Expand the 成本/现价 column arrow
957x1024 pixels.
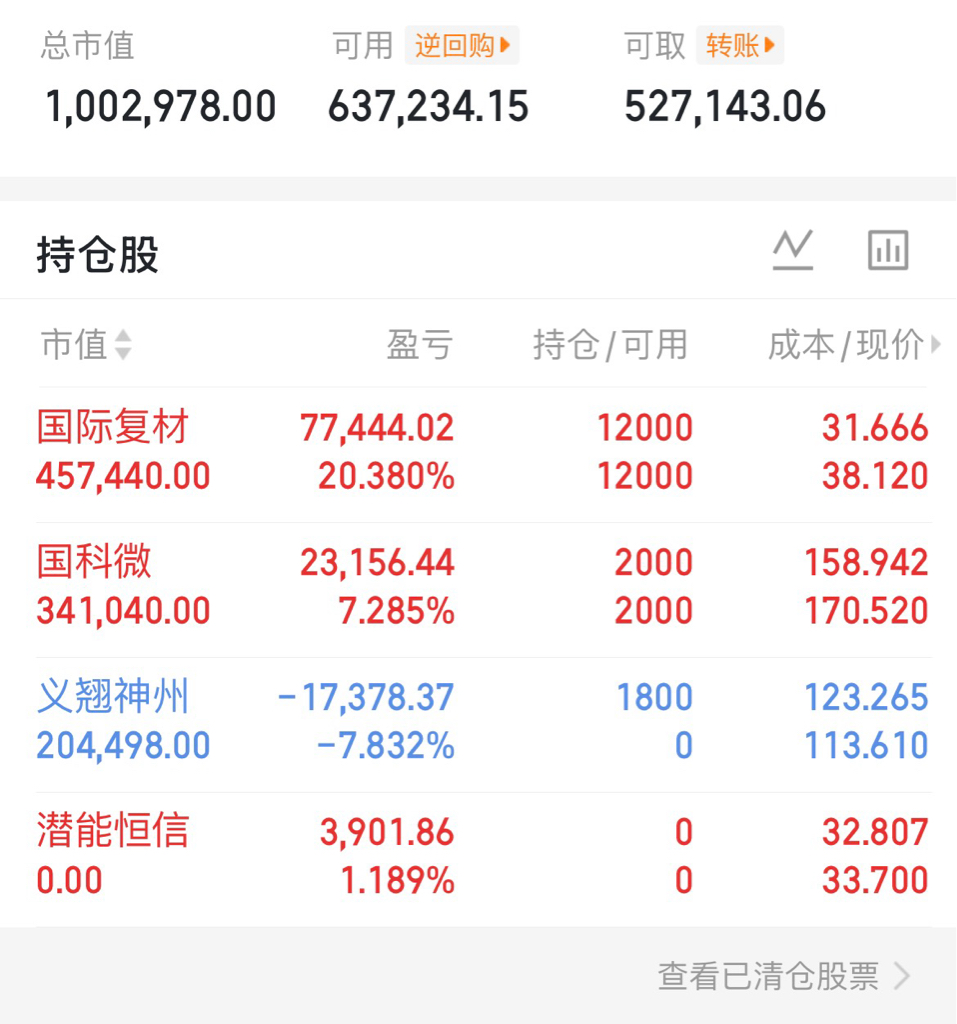click(936, 344)
